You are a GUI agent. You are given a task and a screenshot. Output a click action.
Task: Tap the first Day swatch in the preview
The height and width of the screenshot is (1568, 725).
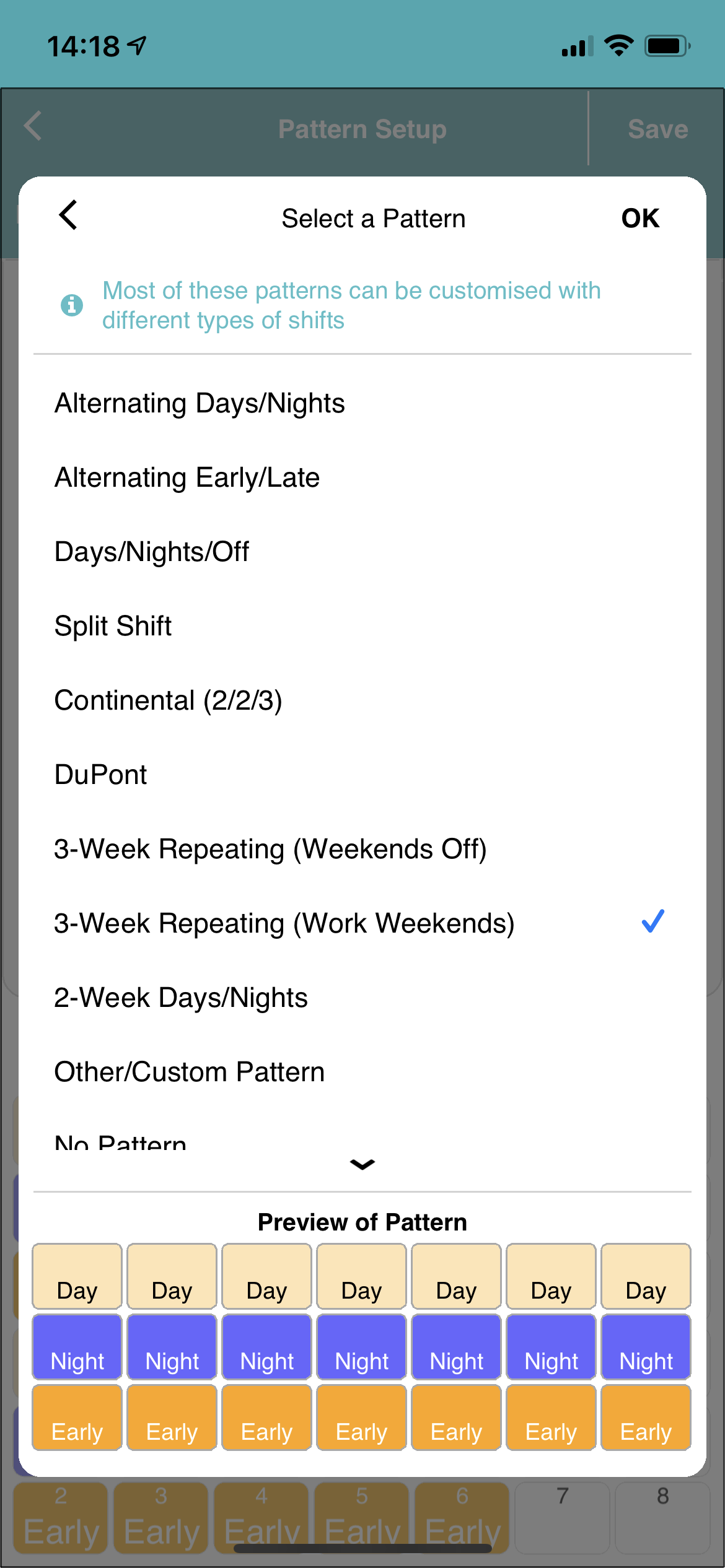coord(76,1276)
